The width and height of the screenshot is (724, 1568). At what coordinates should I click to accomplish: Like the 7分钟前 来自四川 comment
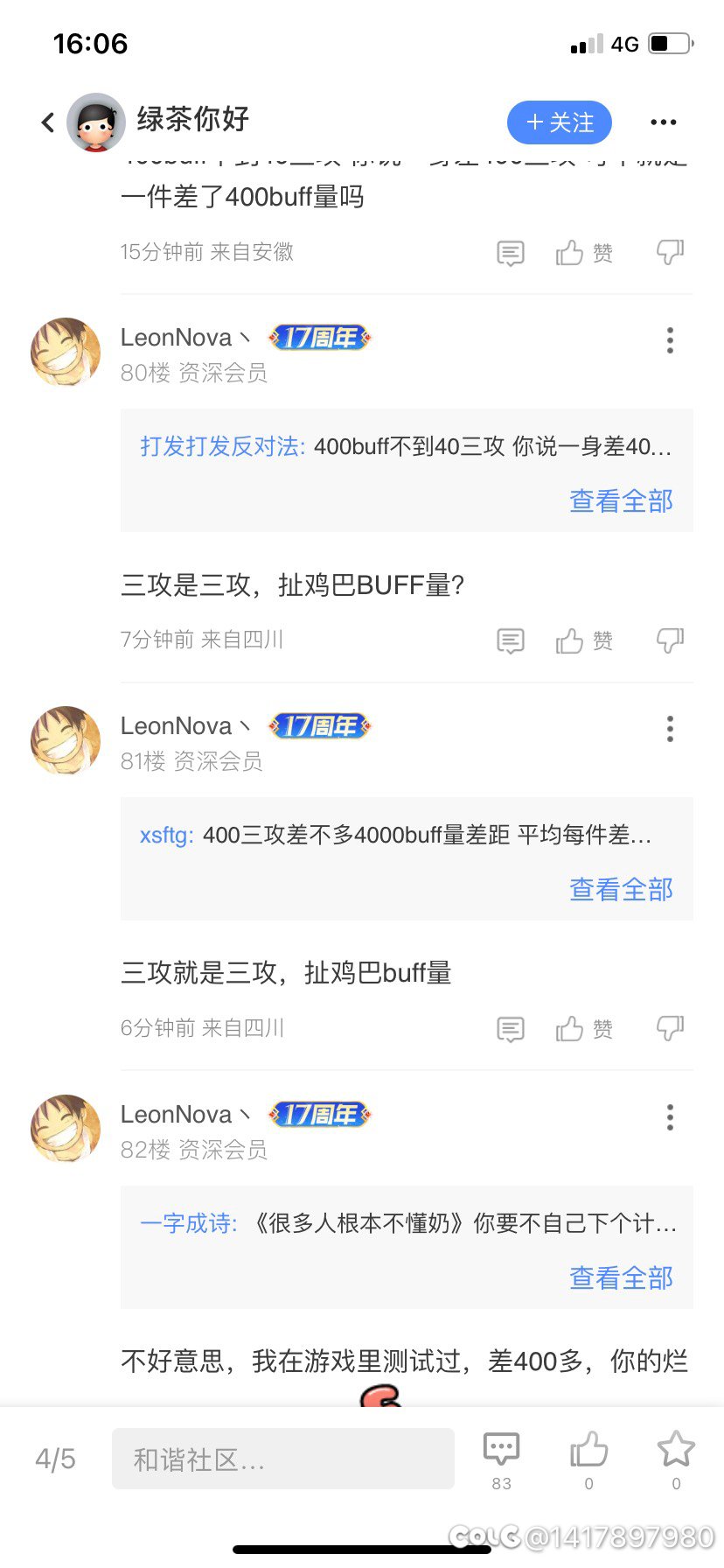[x=584, y=641]
